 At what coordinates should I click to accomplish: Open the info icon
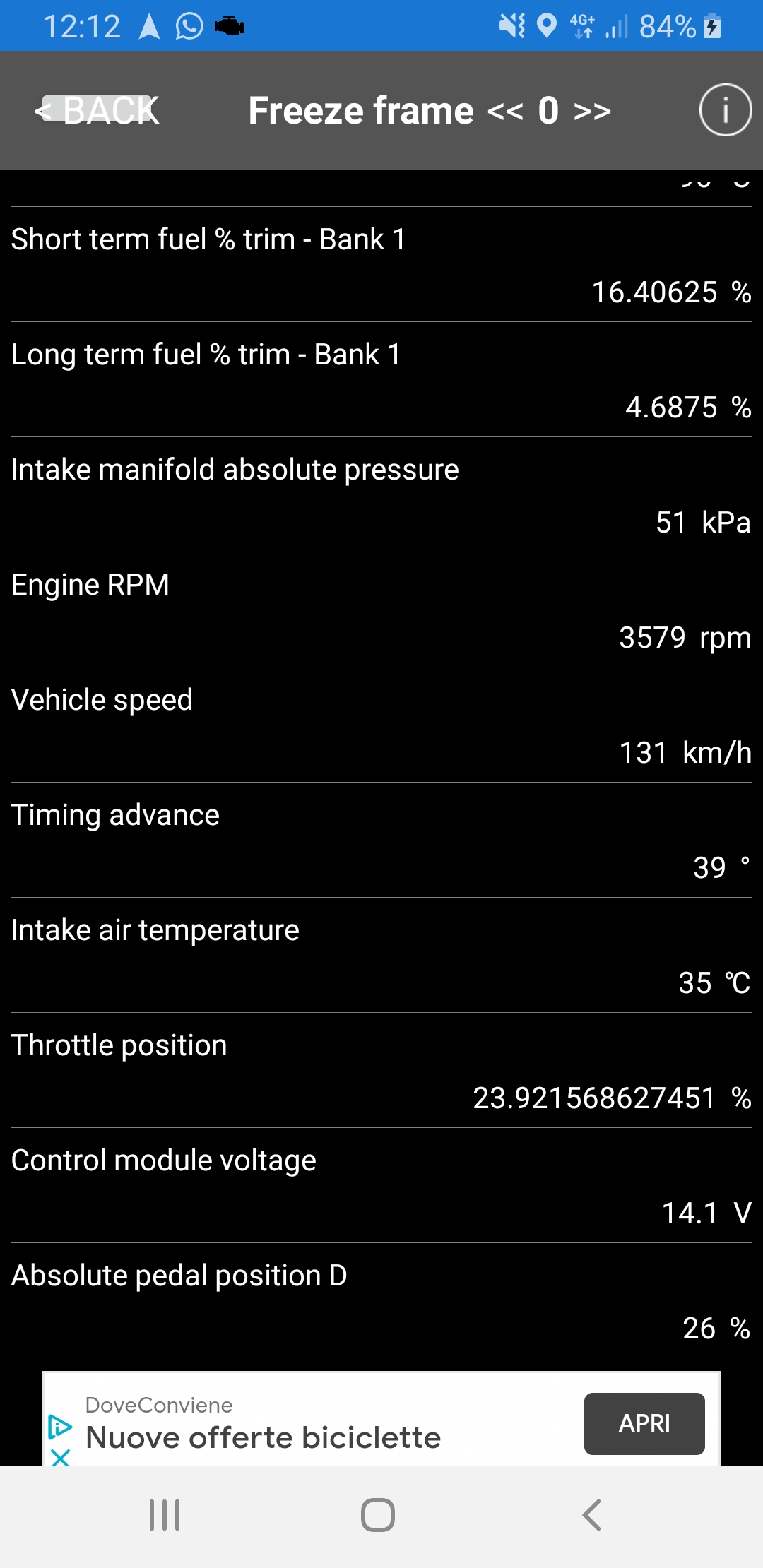(x=726, y=110)
